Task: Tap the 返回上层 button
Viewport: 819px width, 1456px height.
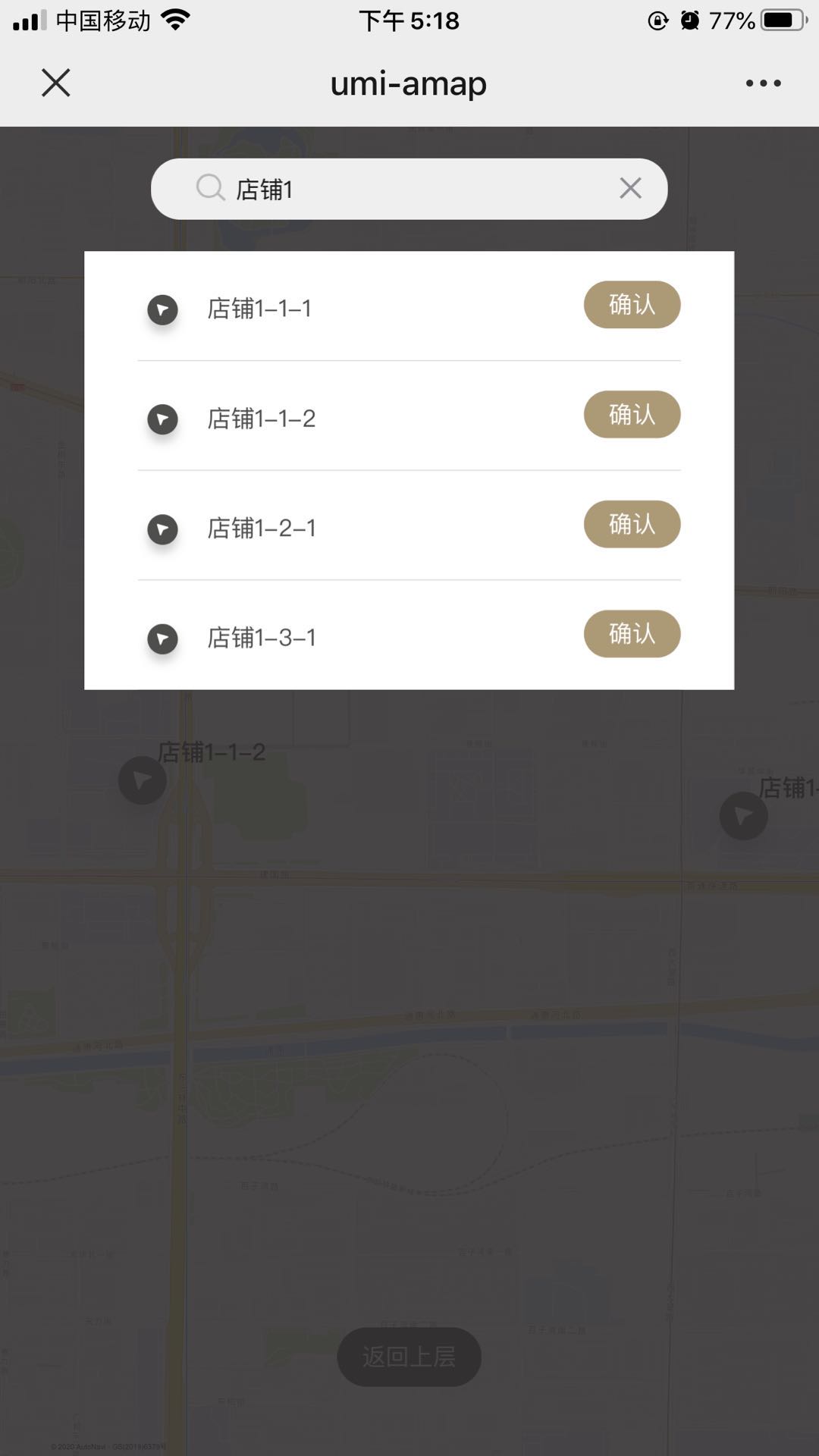Action: pyautogui.click(x=409, y=1357)
